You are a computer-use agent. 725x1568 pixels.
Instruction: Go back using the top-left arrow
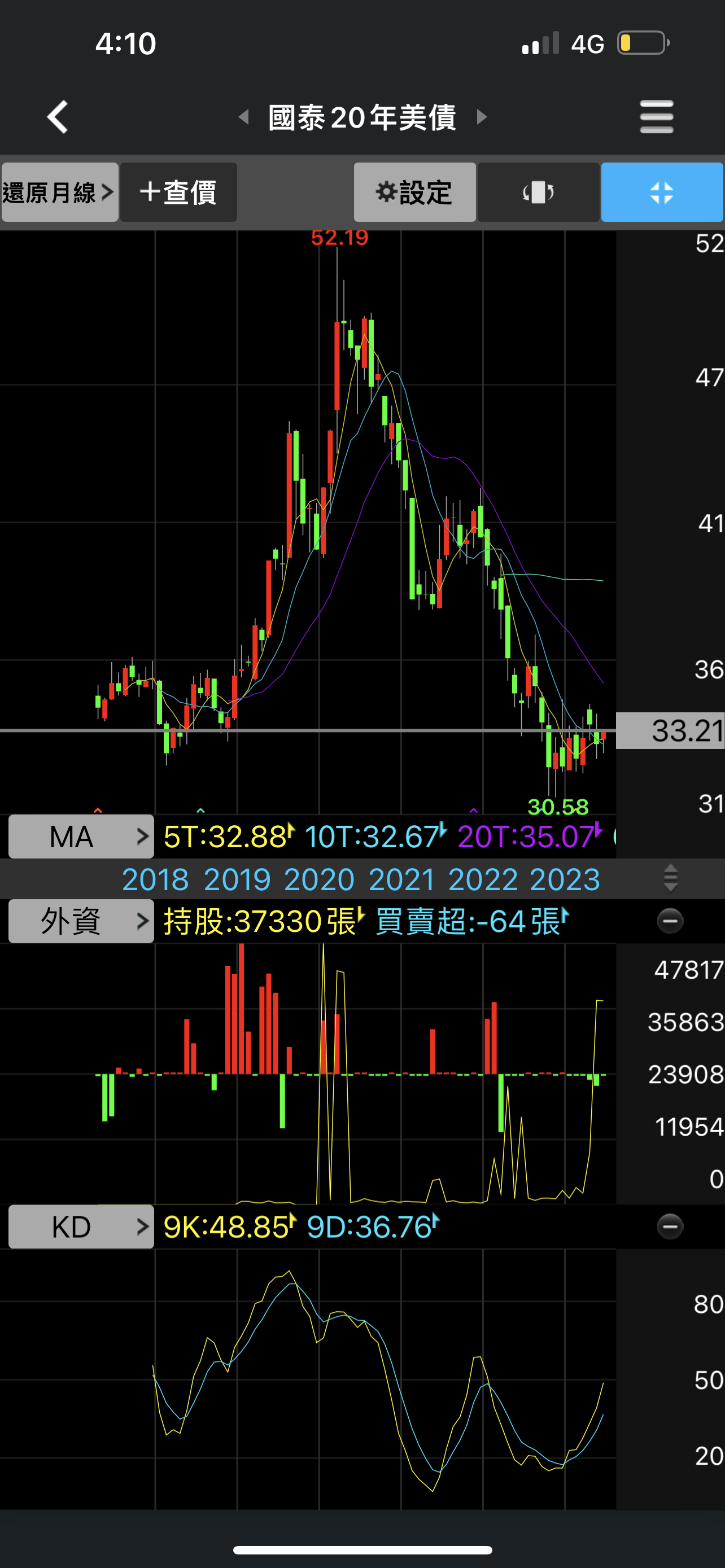[58, 116]
